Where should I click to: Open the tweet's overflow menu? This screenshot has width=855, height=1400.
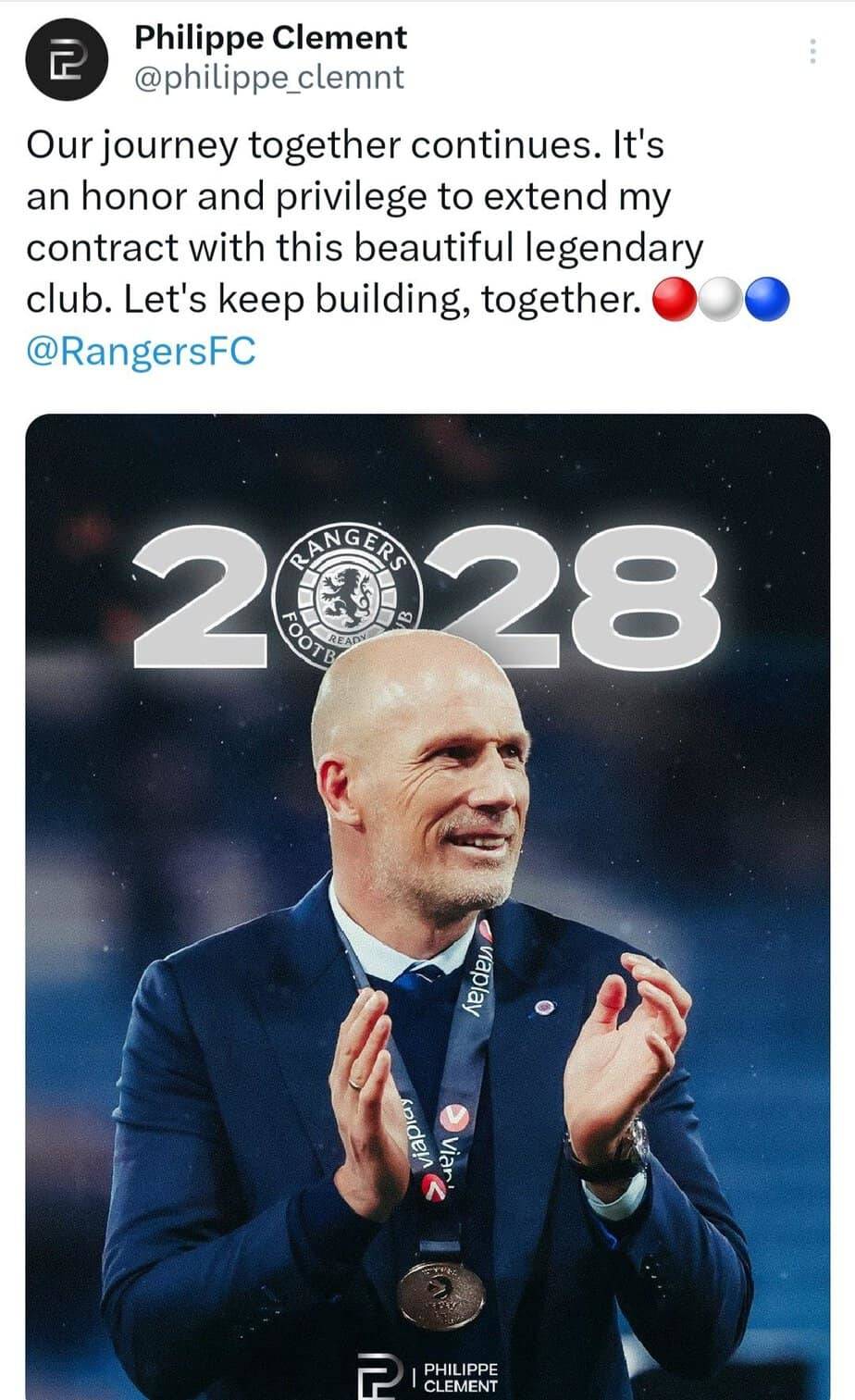coord(812,51)
